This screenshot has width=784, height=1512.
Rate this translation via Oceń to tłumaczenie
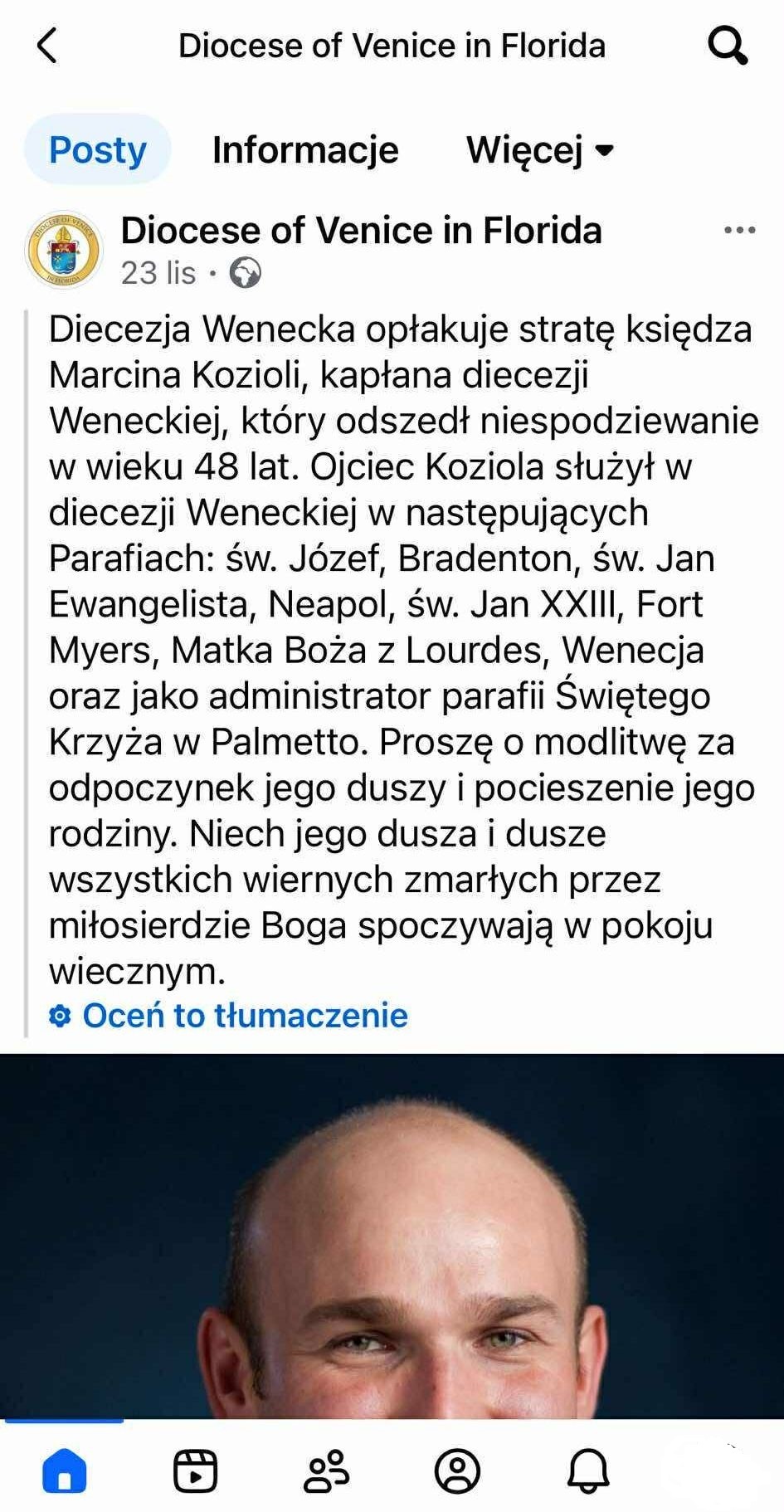[x=244, y=1015]
